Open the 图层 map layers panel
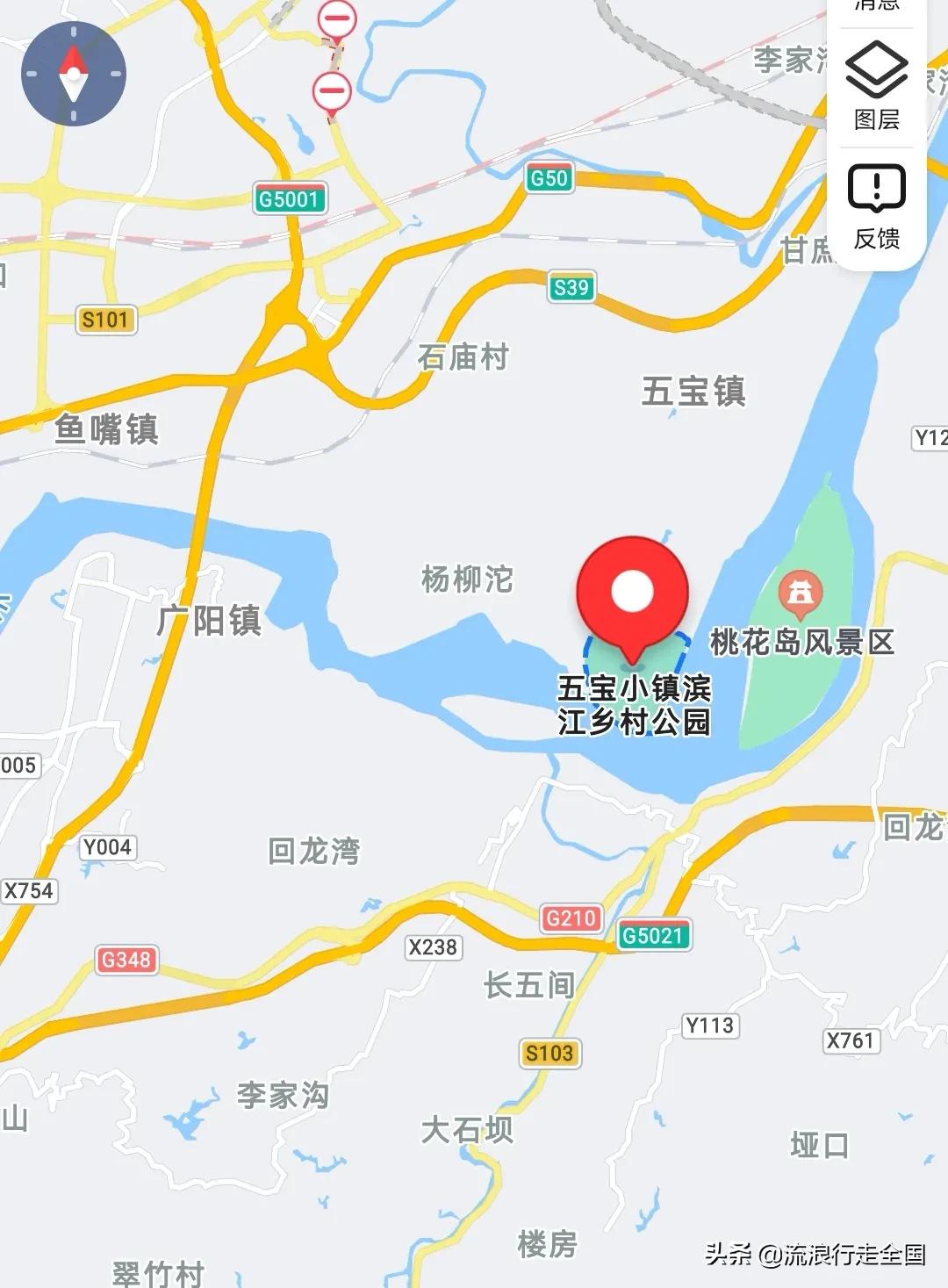The height and width of the screenshot is (1288, 948). (876, 86)
